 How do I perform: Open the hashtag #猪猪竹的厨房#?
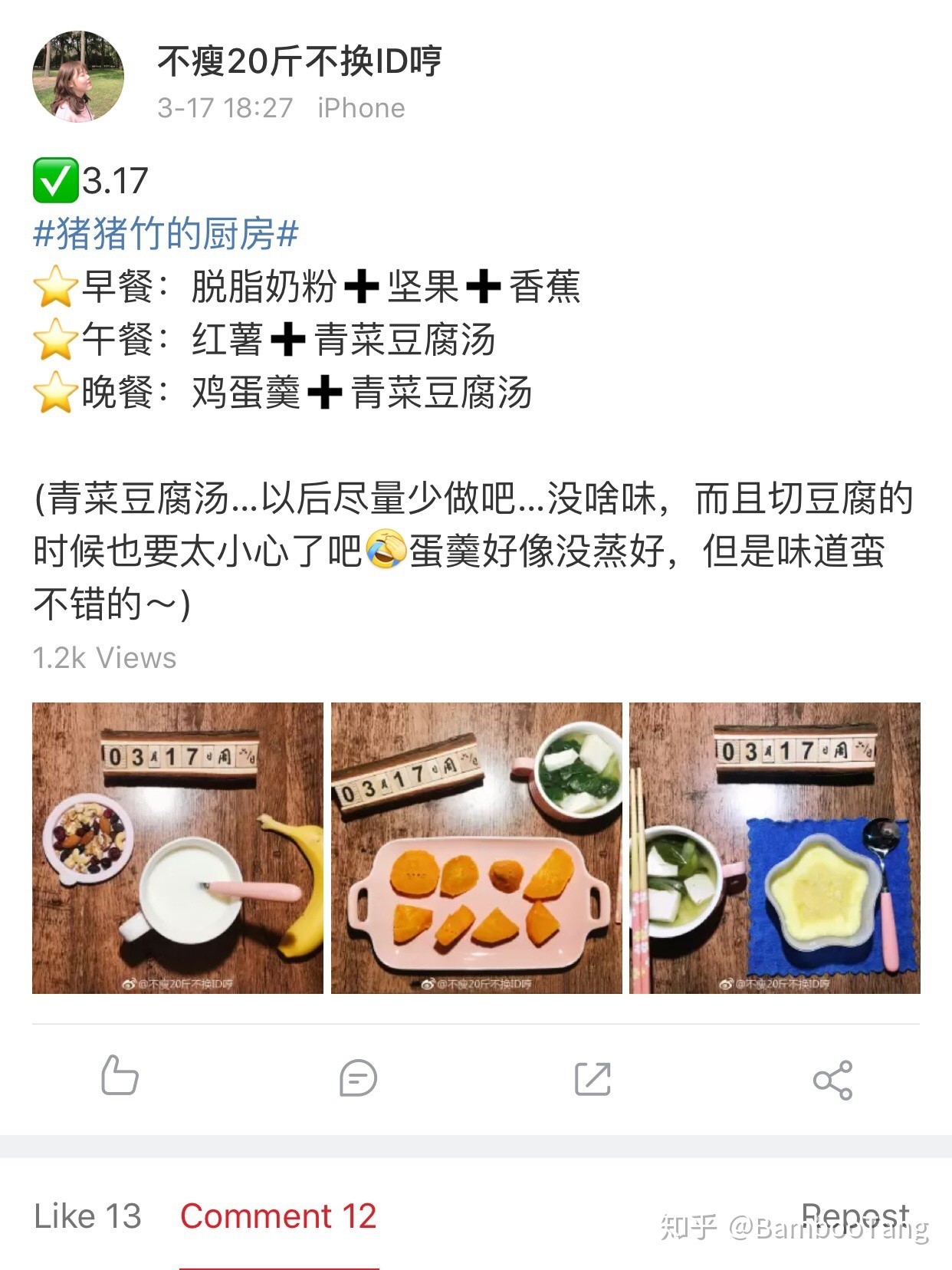point(166,234)
